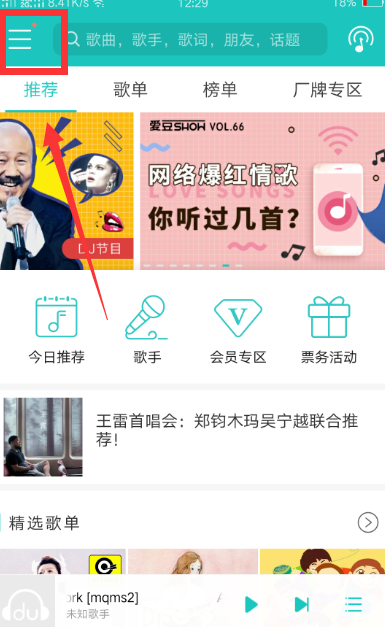Viewport: 385px width, 627px height.
Task: Open 今日推荐
Action: click(x=56, y=330)
